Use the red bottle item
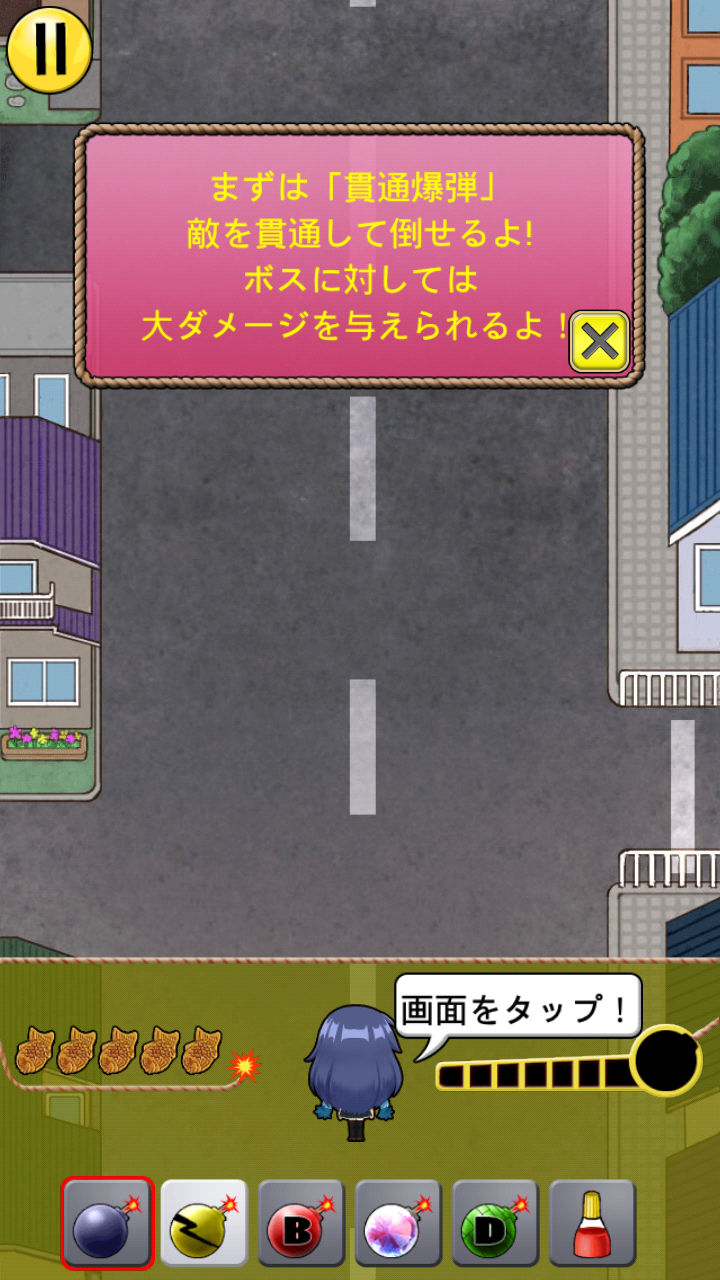Viewport: 720px width, 1280px height. click(x=592, y=1223)
